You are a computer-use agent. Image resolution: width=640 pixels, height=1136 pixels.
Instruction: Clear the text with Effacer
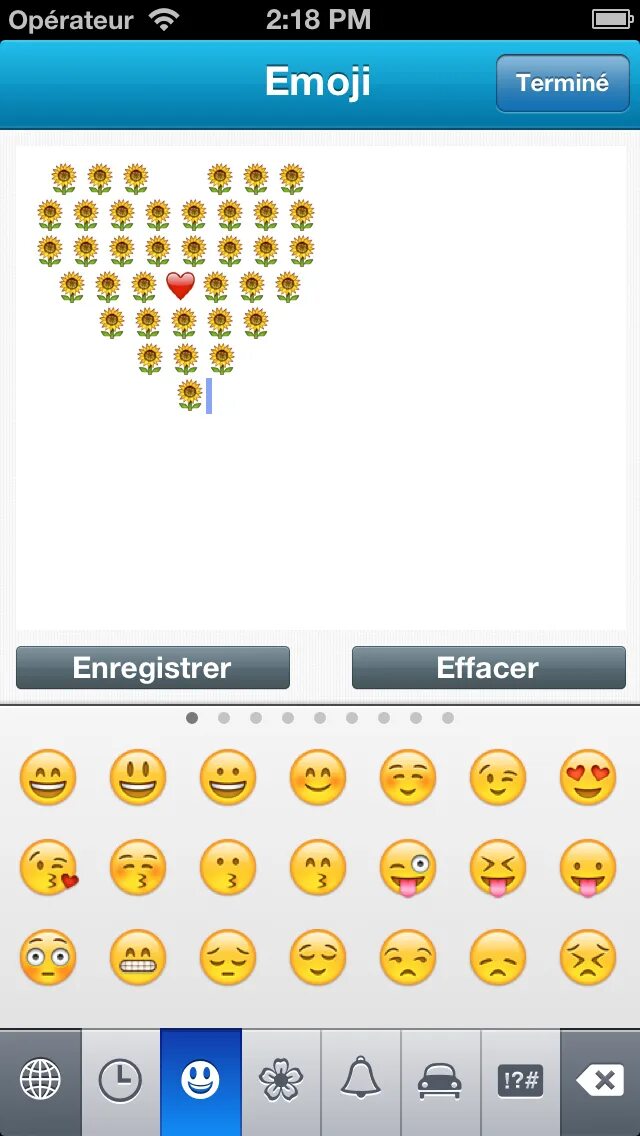pos(488,668)
